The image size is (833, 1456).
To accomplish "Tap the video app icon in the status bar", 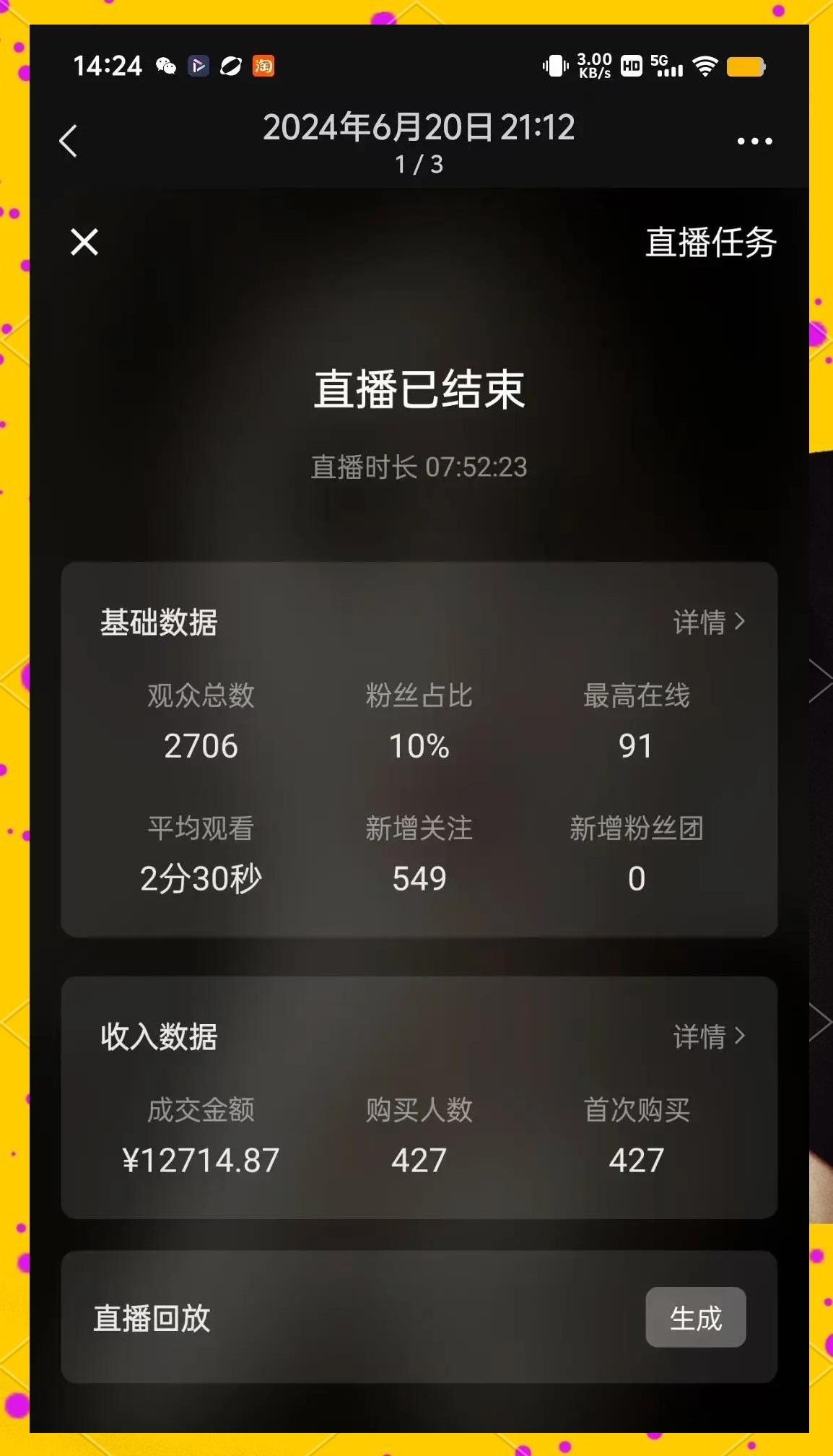I will 199,66.
